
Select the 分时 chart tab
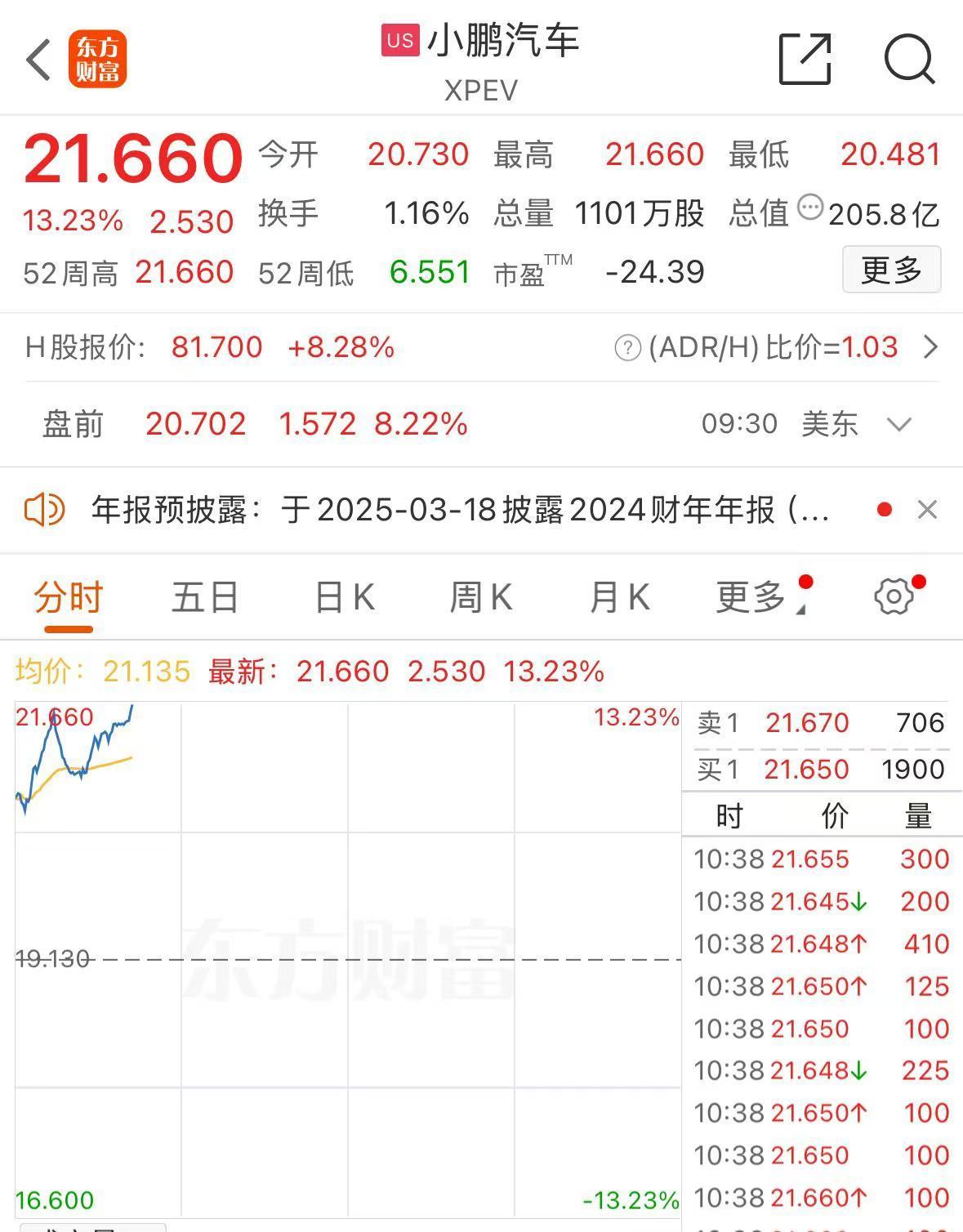tap(69, 597)
